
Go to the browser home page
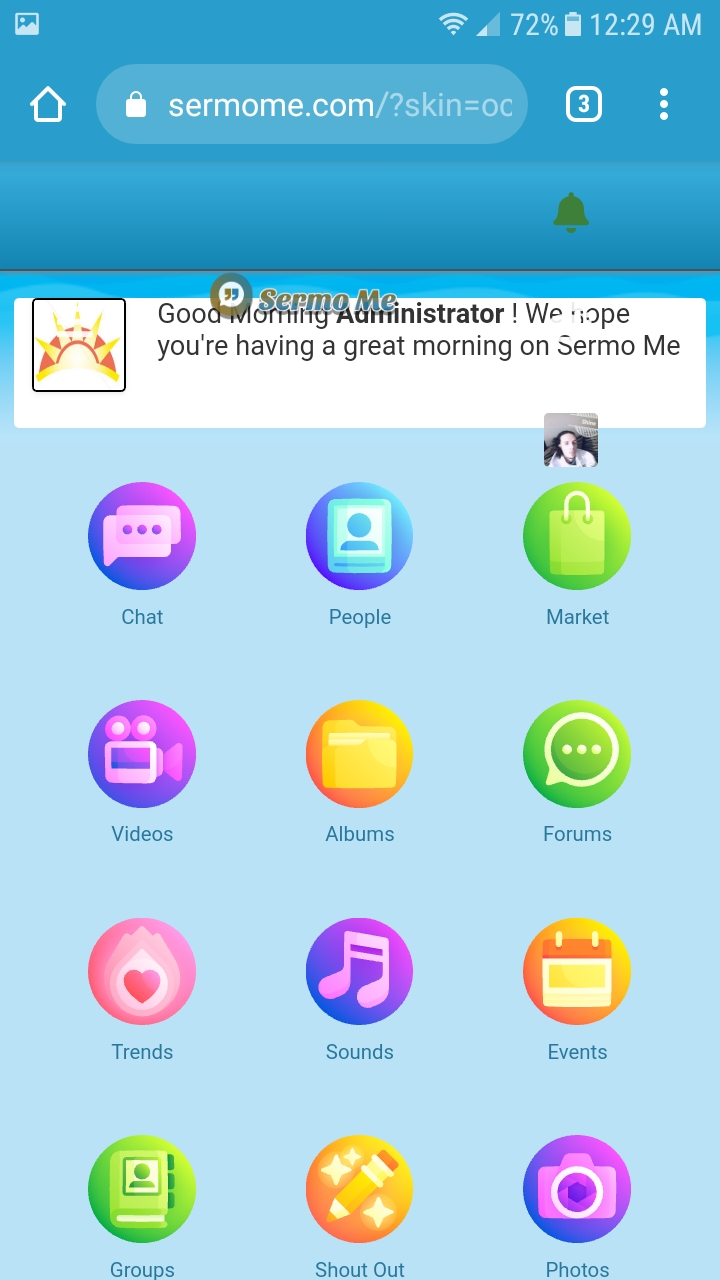48,104
